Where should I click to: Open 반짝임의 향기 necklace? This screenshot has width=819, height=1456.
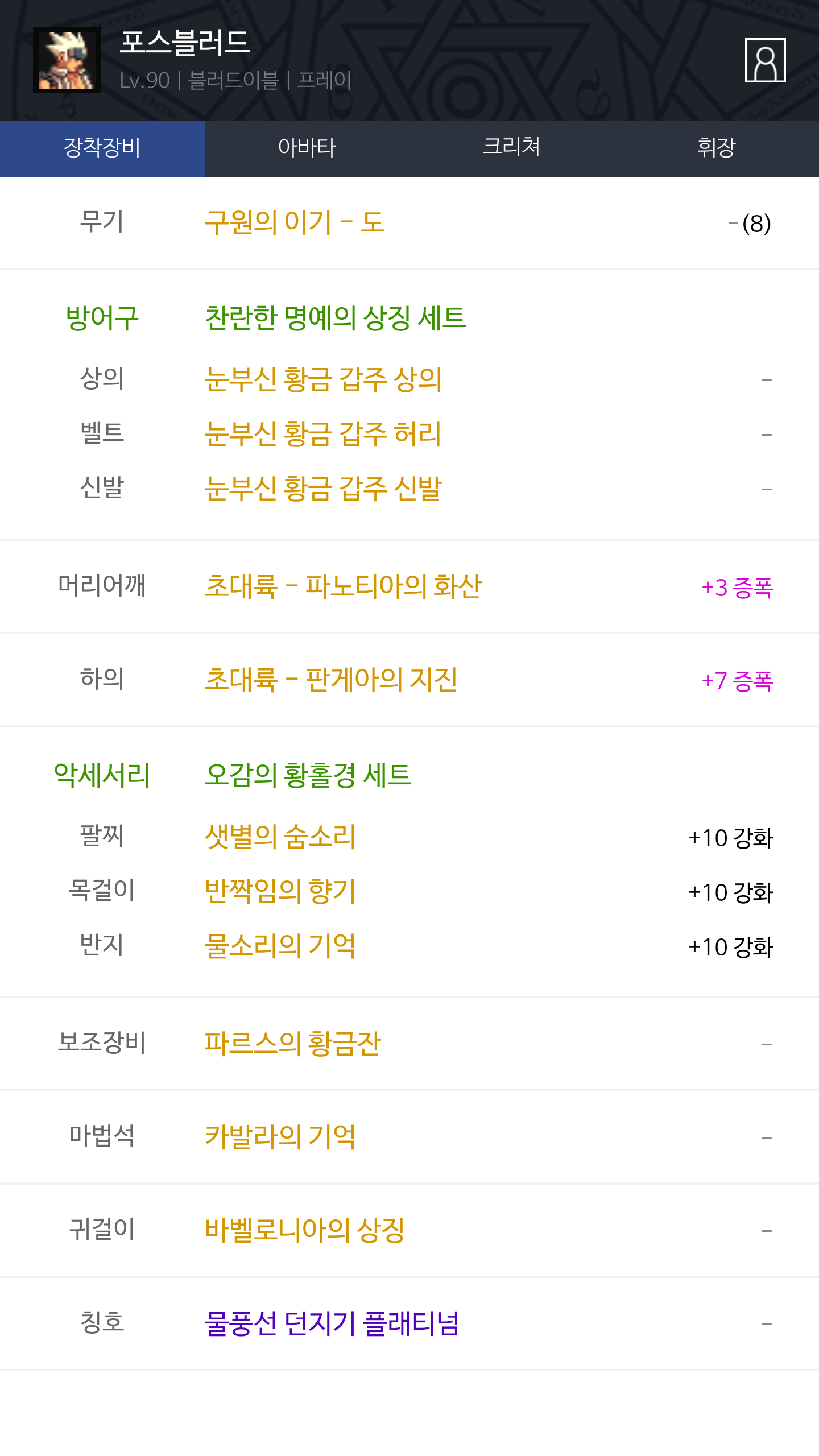(x=280, y=891)
